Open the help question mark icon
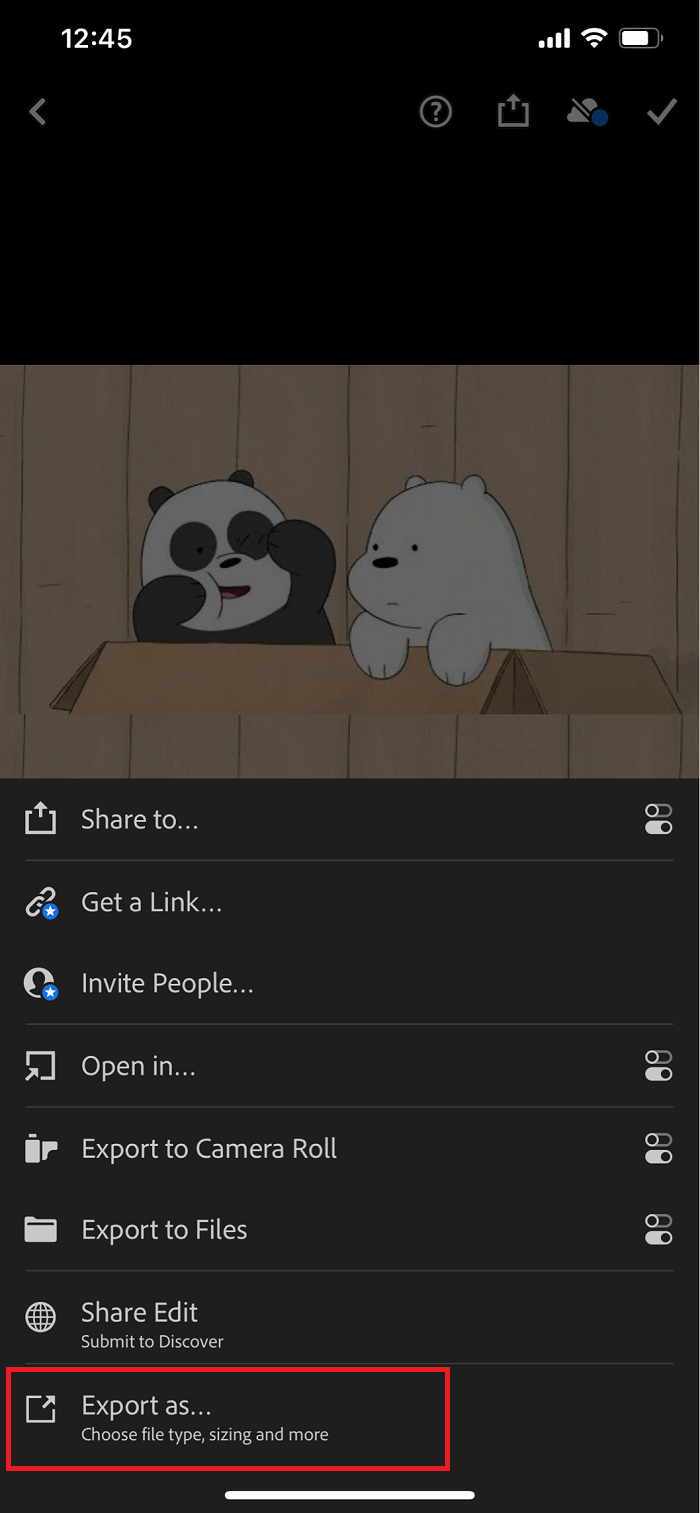700x1513 pixels. coord(436,112)
